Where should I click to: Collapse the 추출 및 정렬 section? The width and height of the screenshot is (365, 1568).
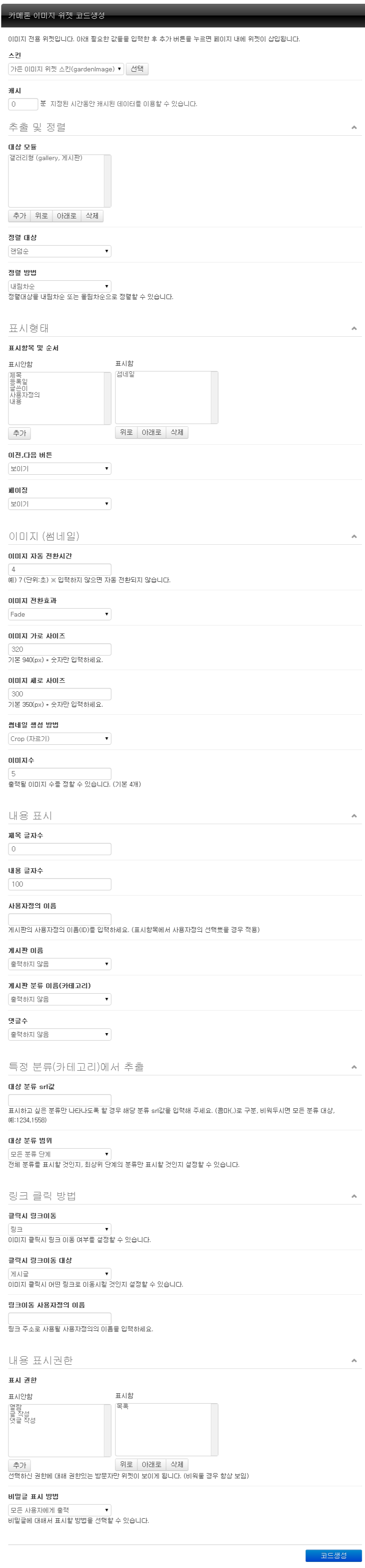[354, 128]
